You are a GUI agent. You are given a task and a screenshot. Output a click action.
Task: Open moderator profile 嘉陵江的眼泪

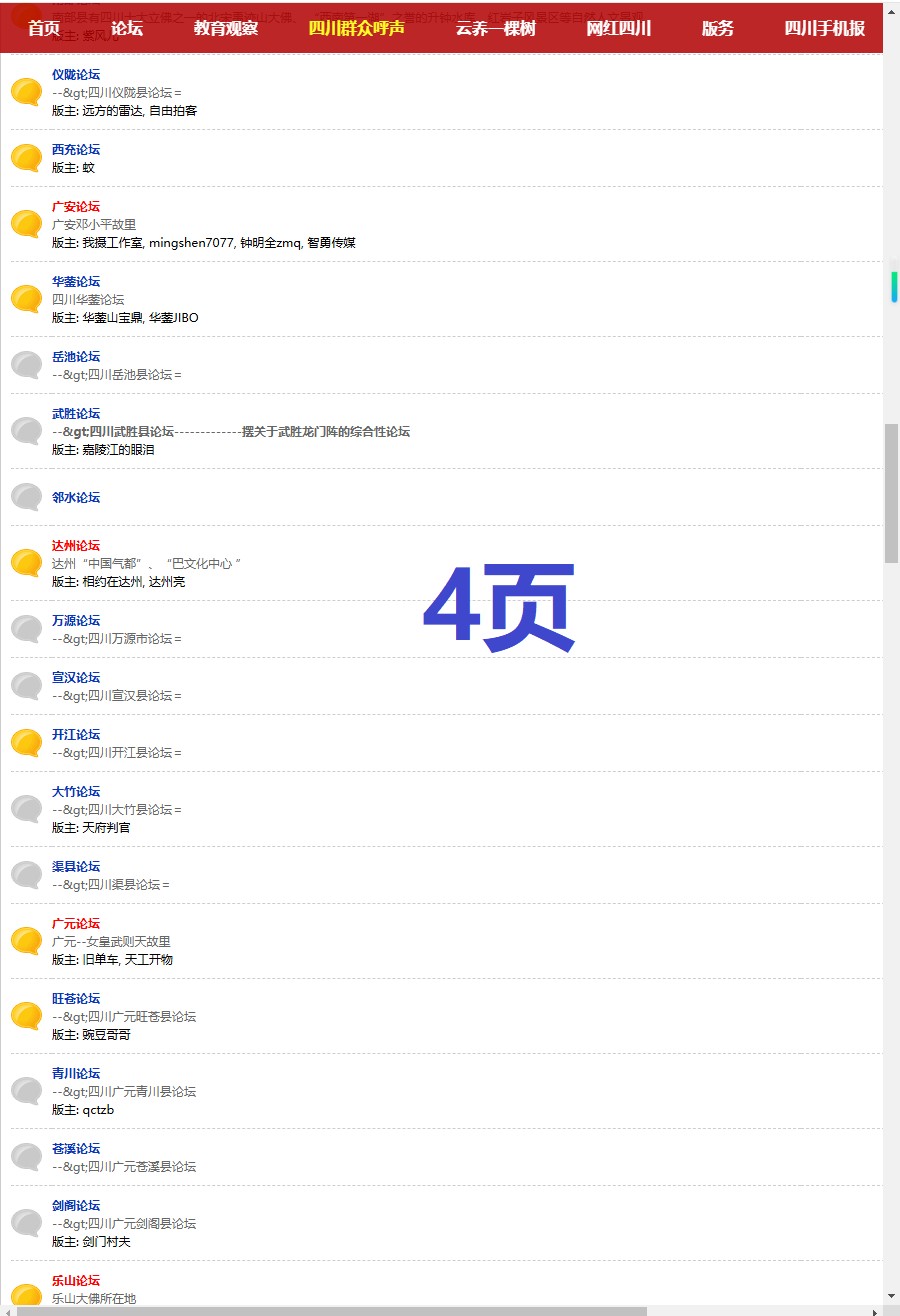[x=118, y=450]
